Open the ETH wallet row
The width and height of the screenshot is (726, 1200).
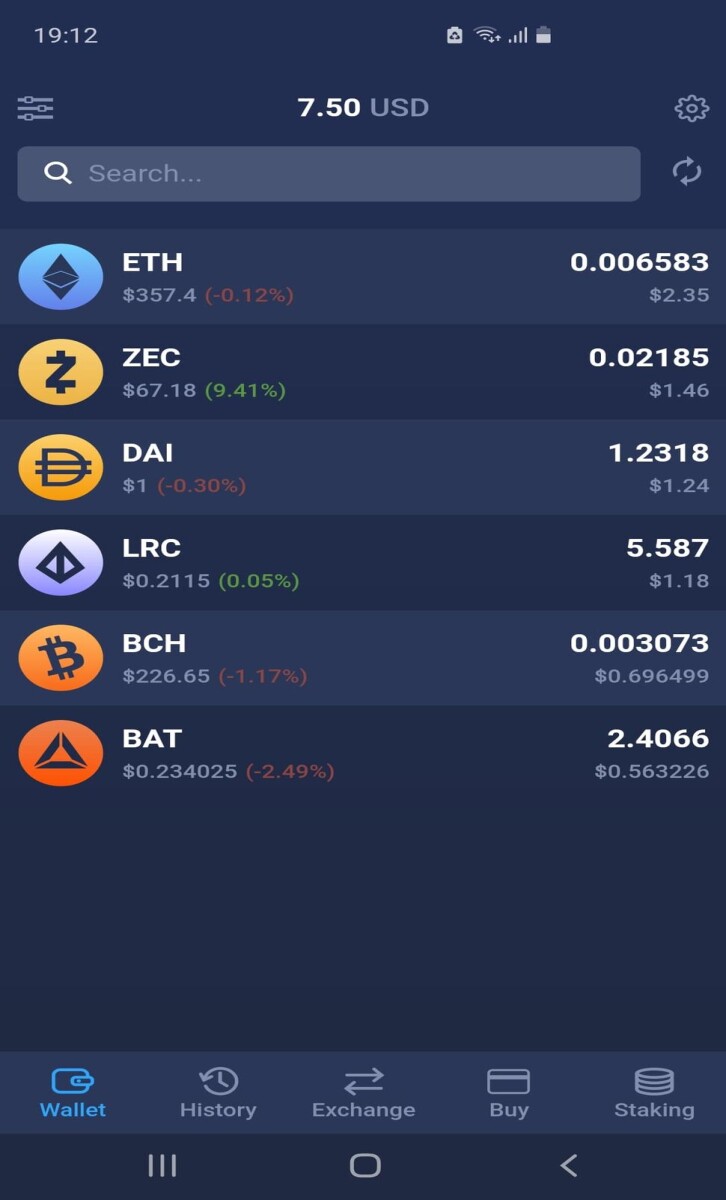[x=363, y=277]
